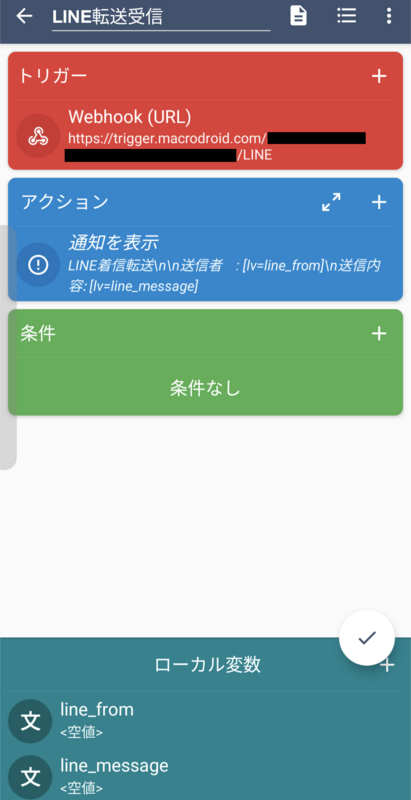Expand the アクション section to fullscreen

(331, 203)
